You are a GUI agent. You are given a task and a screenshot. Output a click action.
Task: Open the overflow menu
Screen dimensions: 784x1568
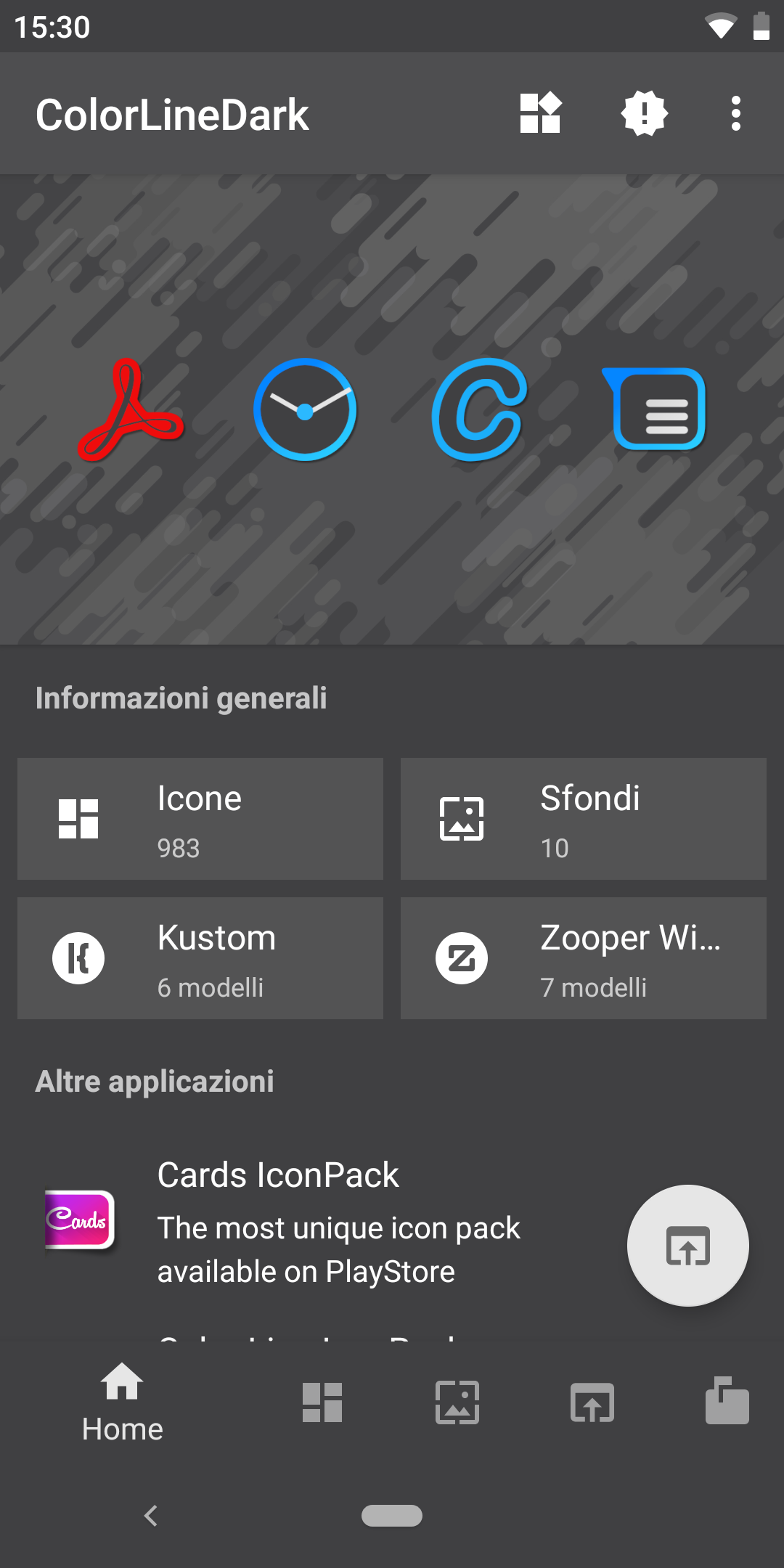tap(735, 114)
